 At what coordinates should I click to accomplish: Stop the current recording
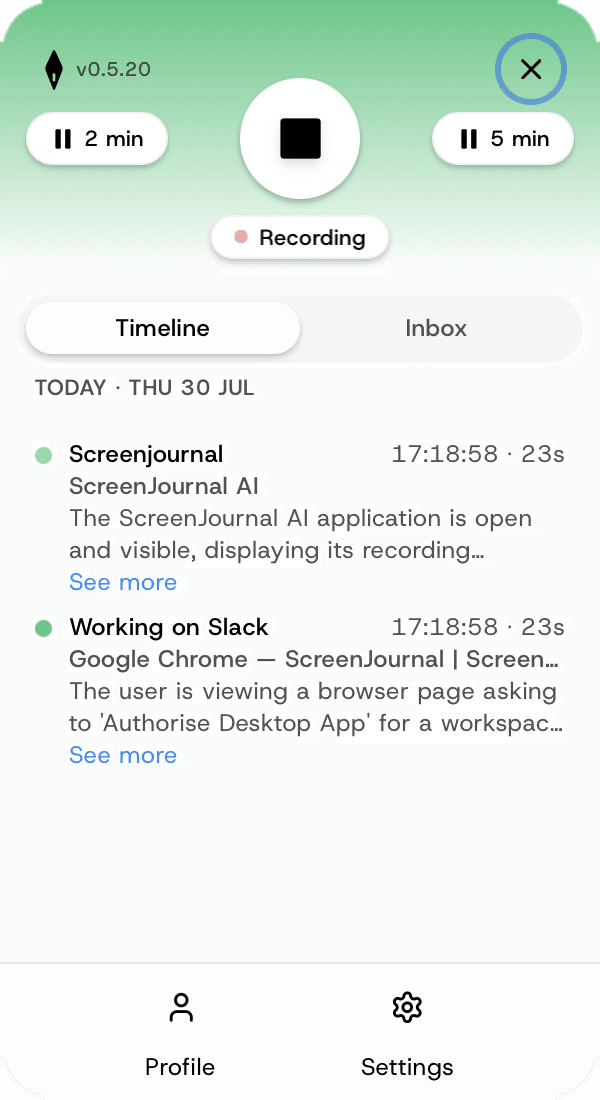pyautogui.click(x=300, y=138)
